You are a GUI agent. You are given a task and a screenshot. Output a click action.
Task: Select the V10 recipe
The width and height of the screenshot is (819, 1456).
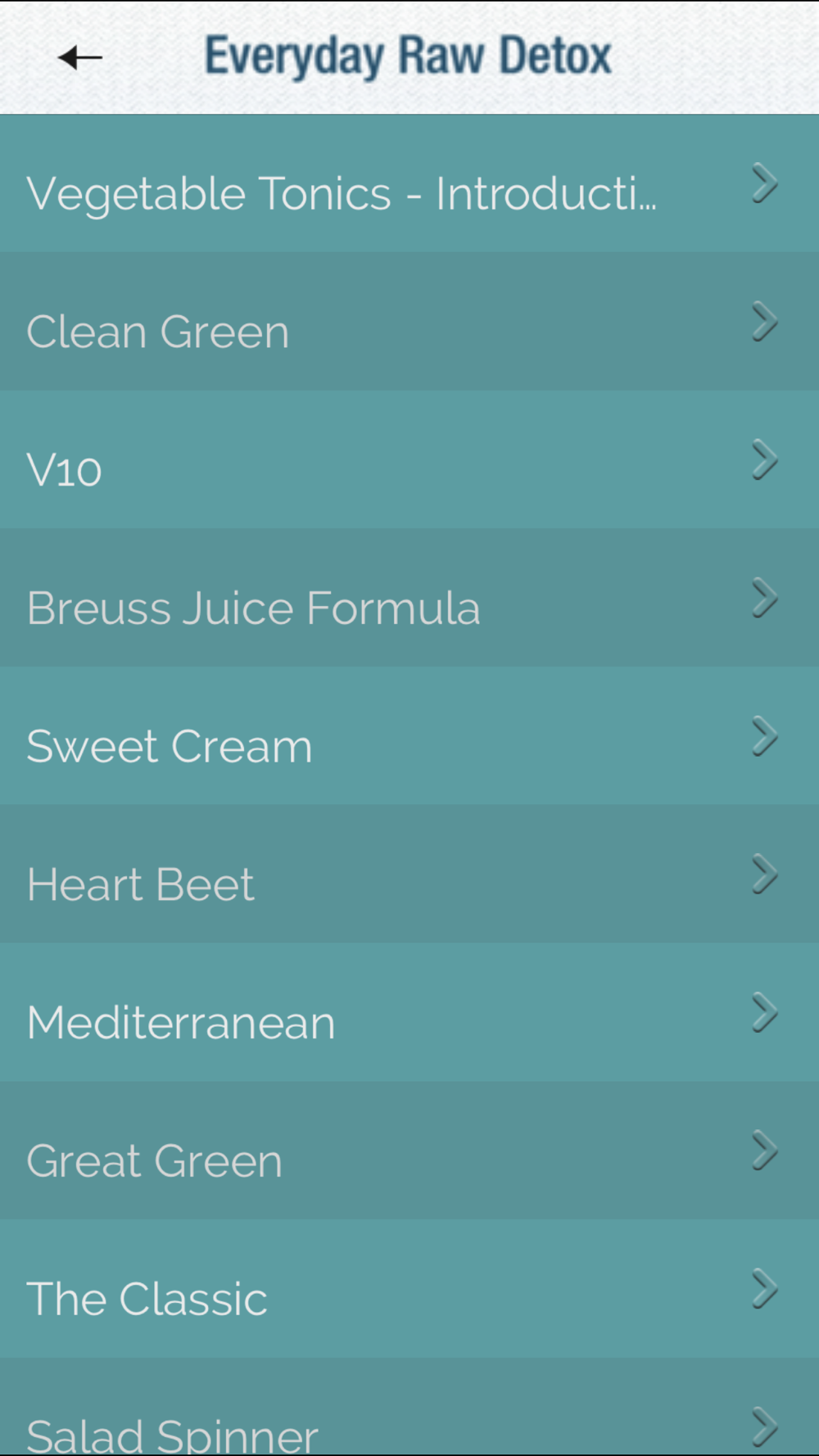pos(409,459)
